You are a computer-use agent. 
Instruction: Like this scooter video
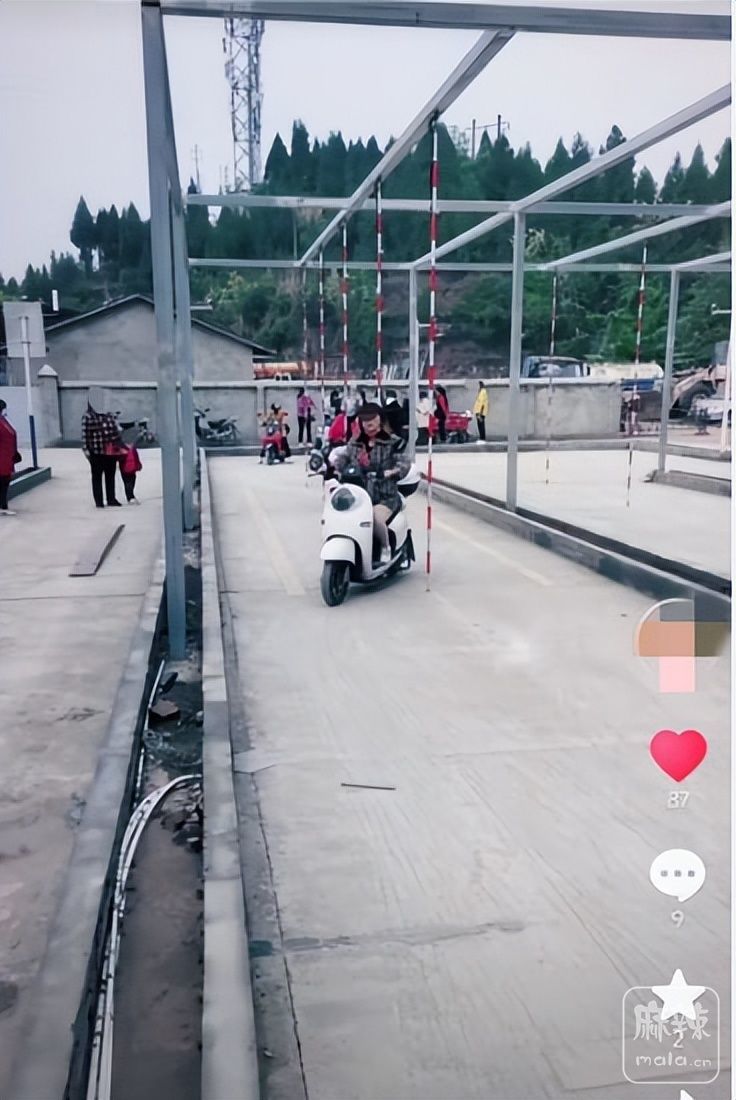[x=678, y=755]
